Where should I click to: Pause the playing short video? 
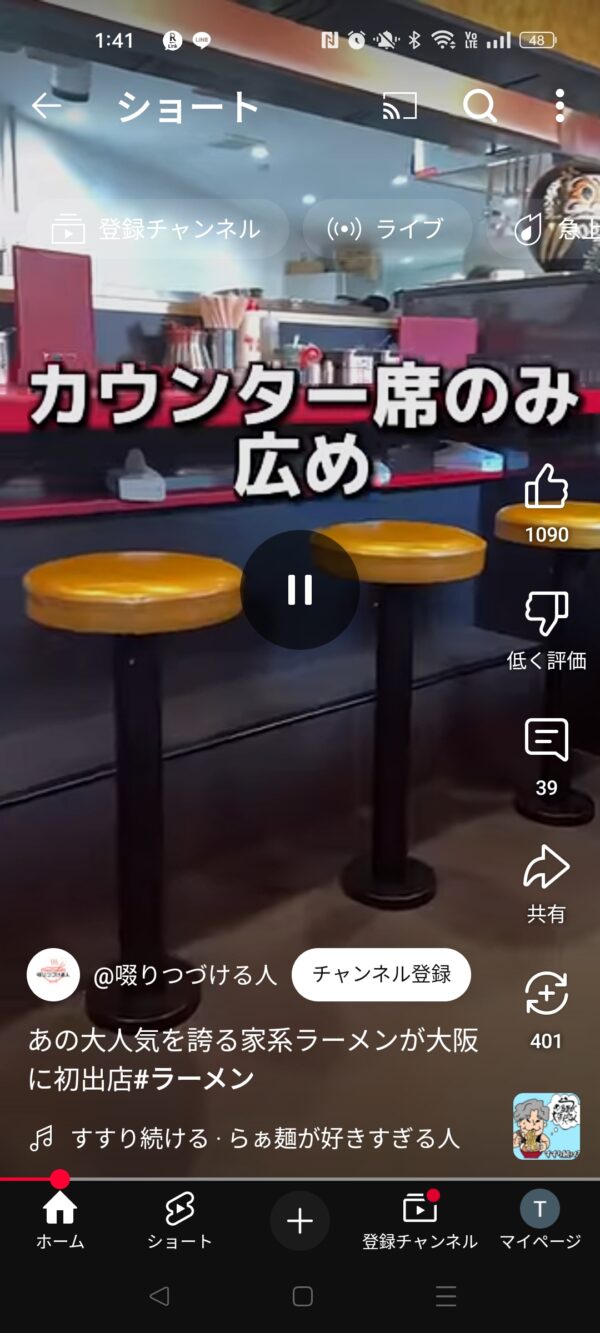coord(300,590)
